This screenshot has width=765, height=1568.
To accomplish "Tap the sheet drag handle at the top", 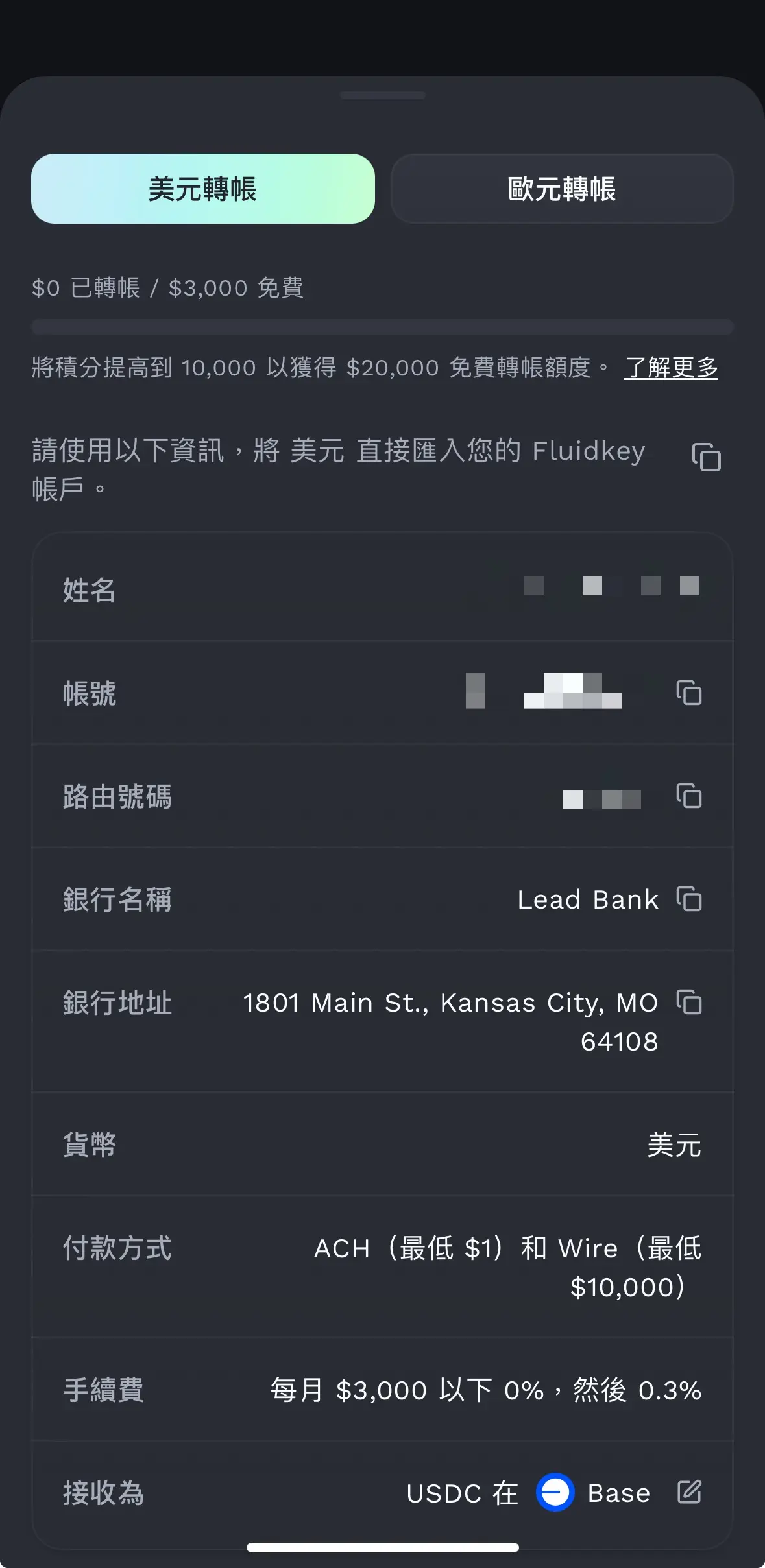I will [x=382, y=95].
